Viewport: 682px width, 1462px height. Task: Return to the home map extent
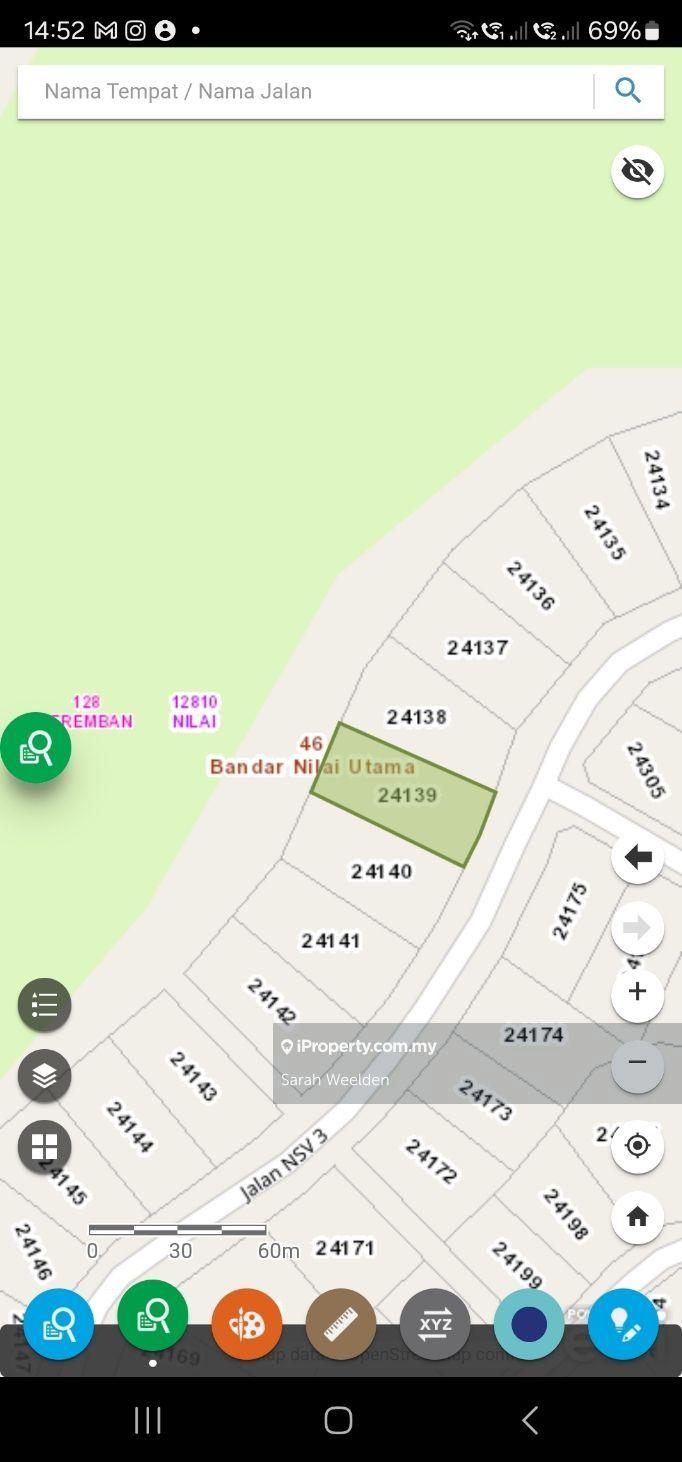[x=637, y=1217]
